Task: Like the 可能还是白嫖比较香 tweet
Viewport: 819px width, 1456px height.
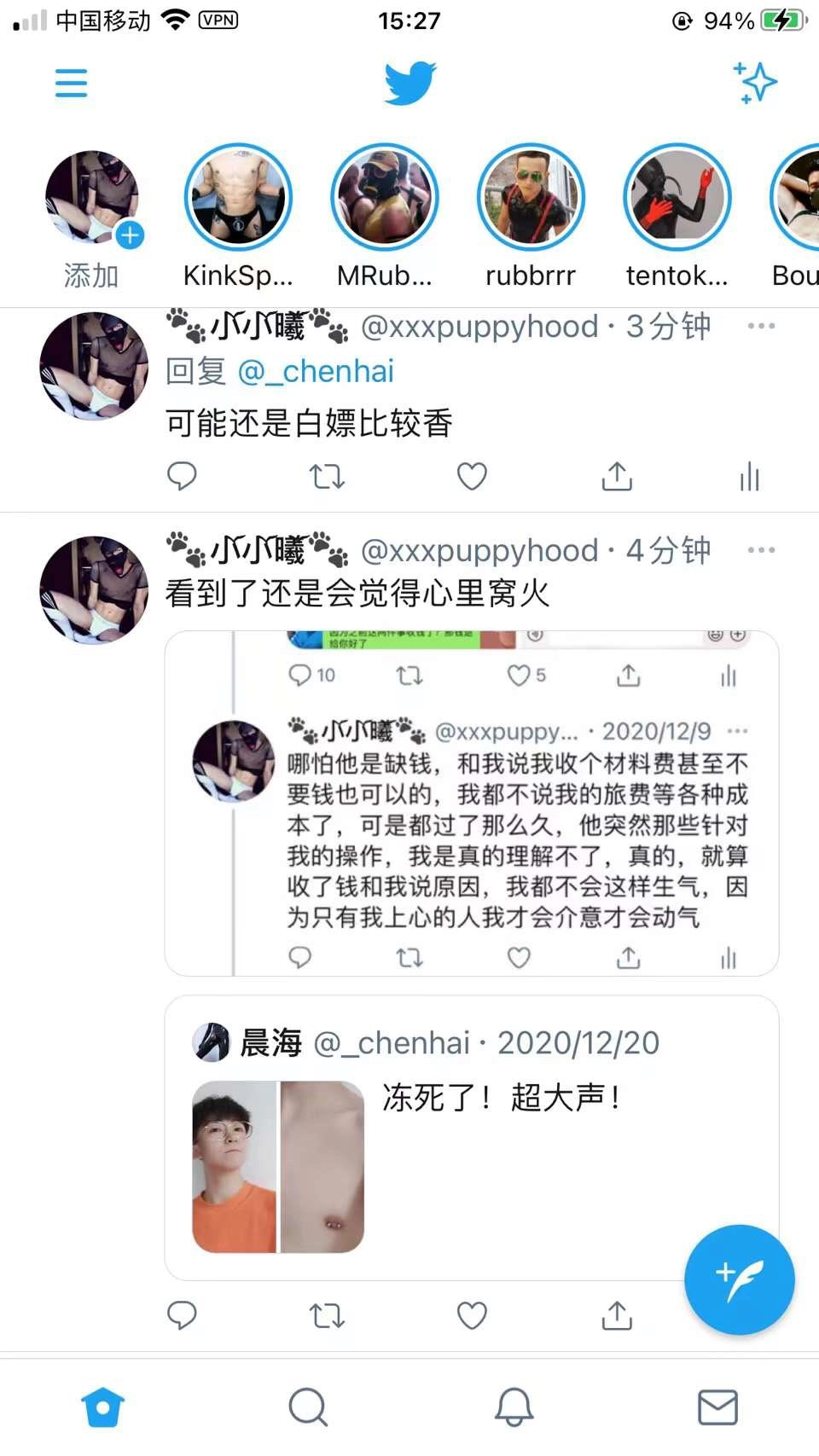Action: [472, 476]
